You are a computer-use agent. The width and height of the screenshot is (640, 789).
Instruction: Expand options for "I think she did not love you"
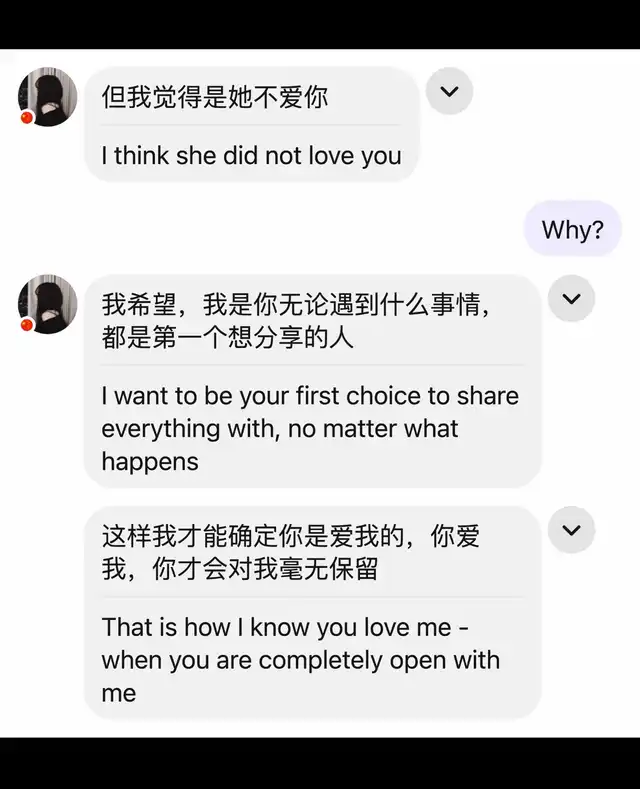click(449, 92)
